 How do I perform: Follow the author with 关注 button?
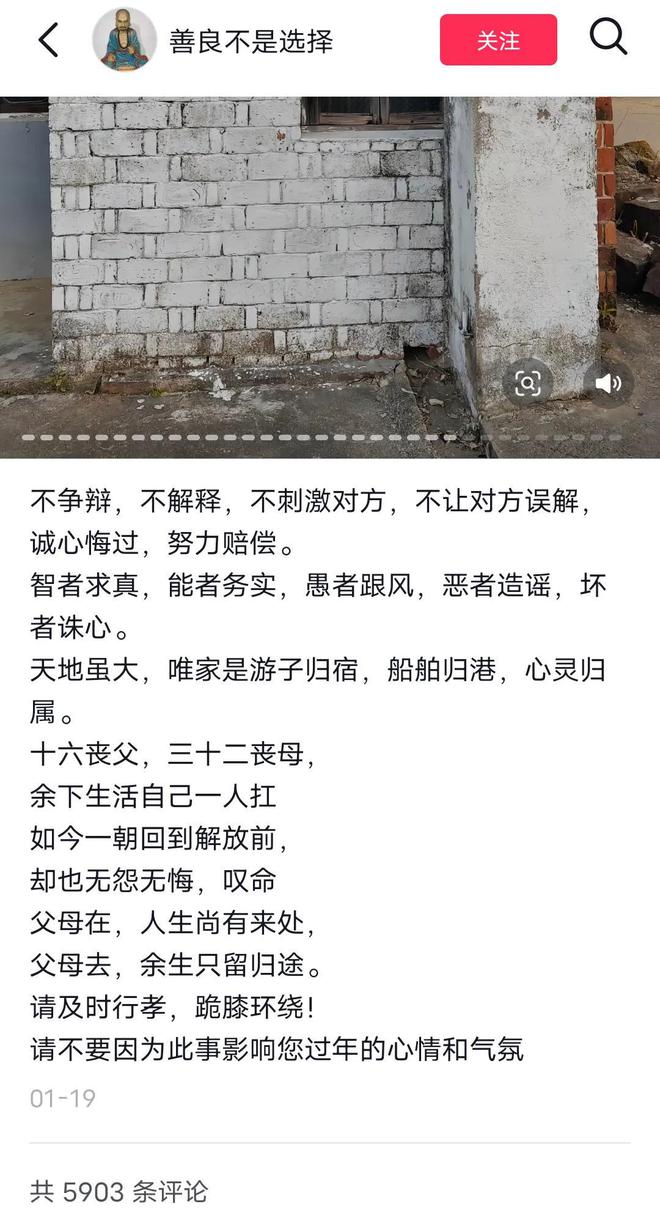[498, 41]
